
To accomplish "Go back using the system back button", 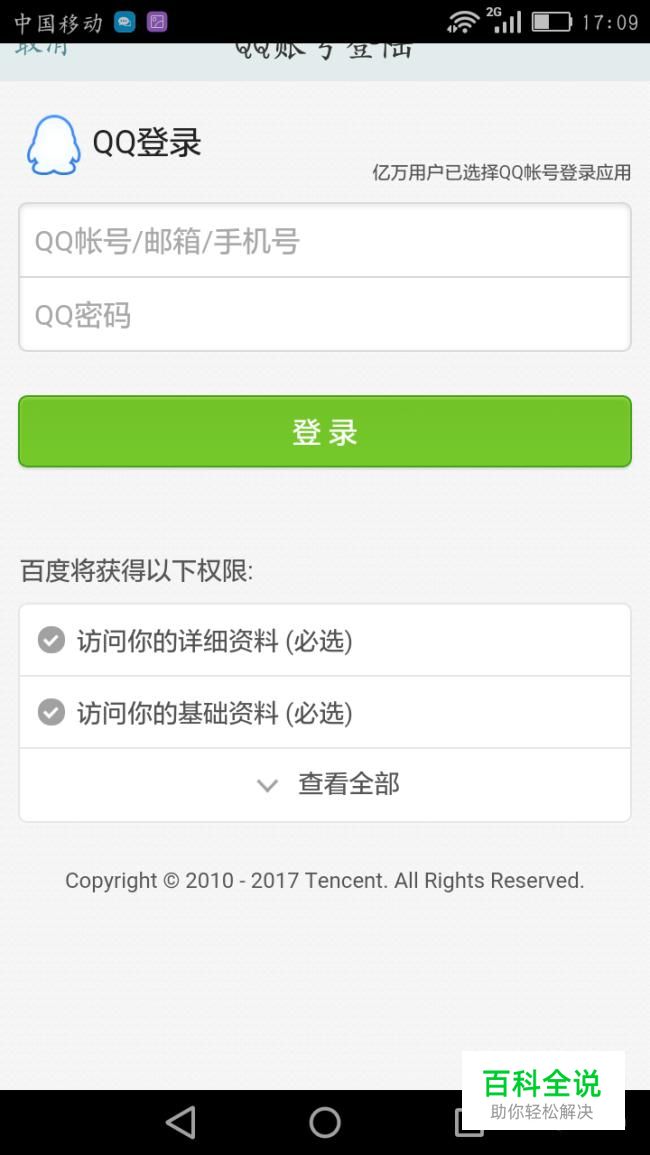I will point(180,1122).
